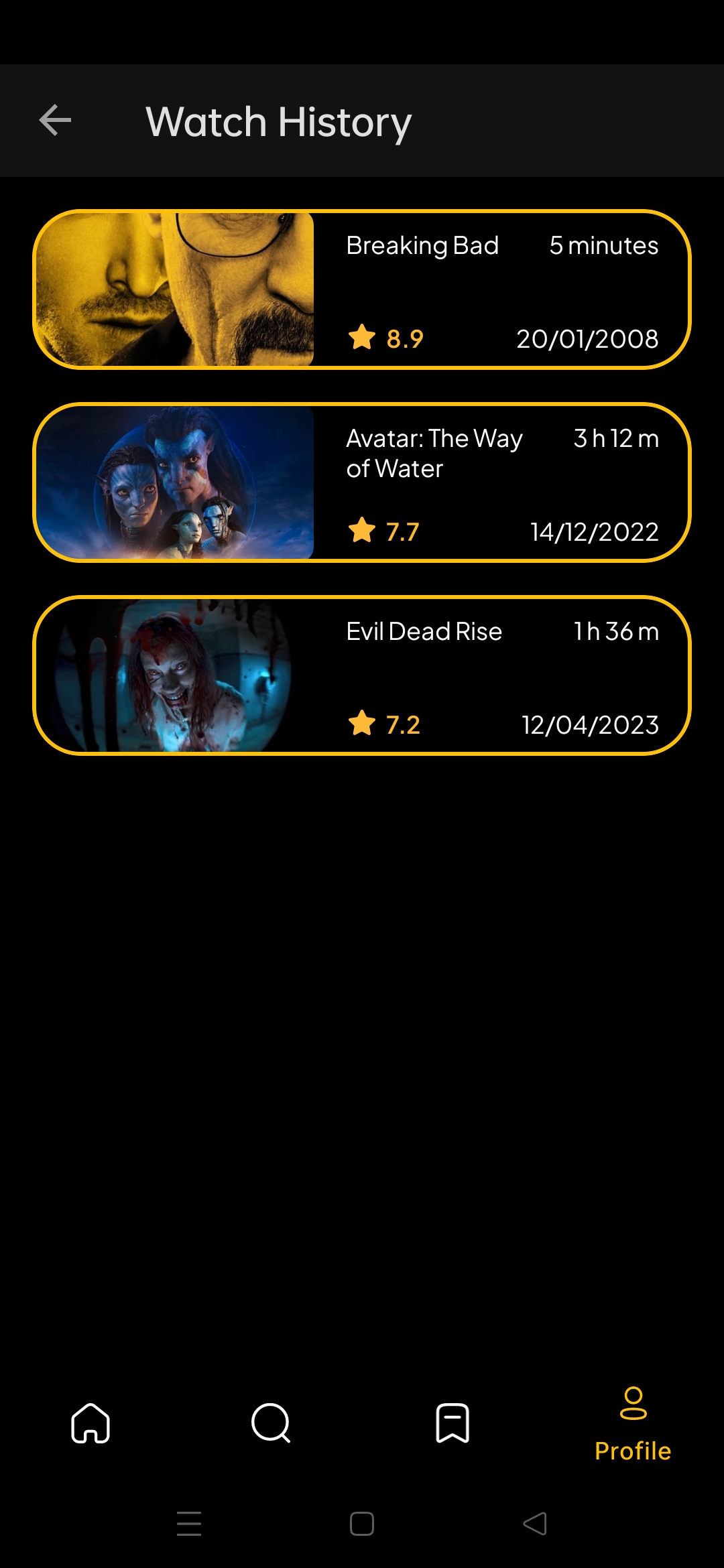This screenshot has height=1568, width=724.
Task: Open Avatar: The Way of Water card
Action: 362,482
